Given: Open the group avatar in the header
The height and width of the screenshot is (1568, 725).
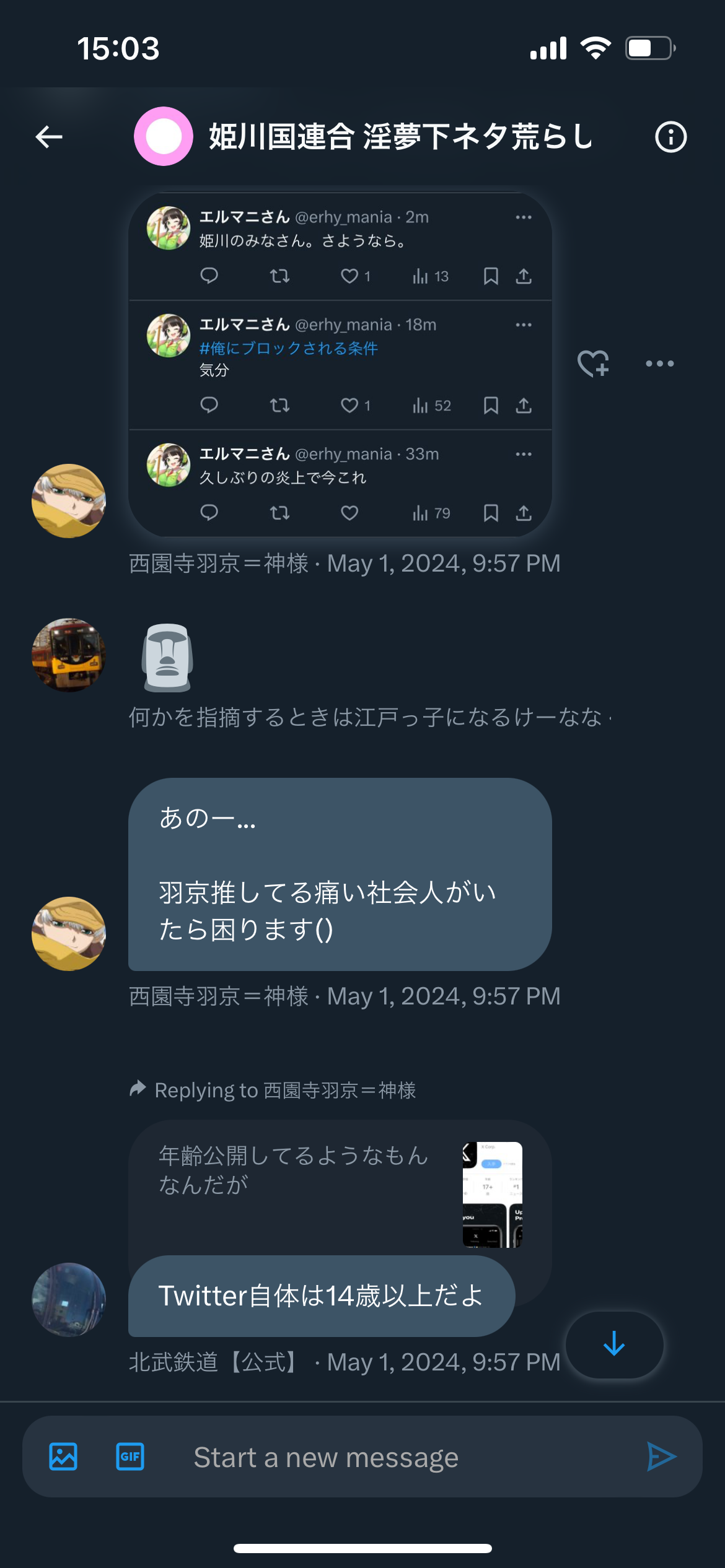Looking at the screenshot, I should (x=164, y=136).
